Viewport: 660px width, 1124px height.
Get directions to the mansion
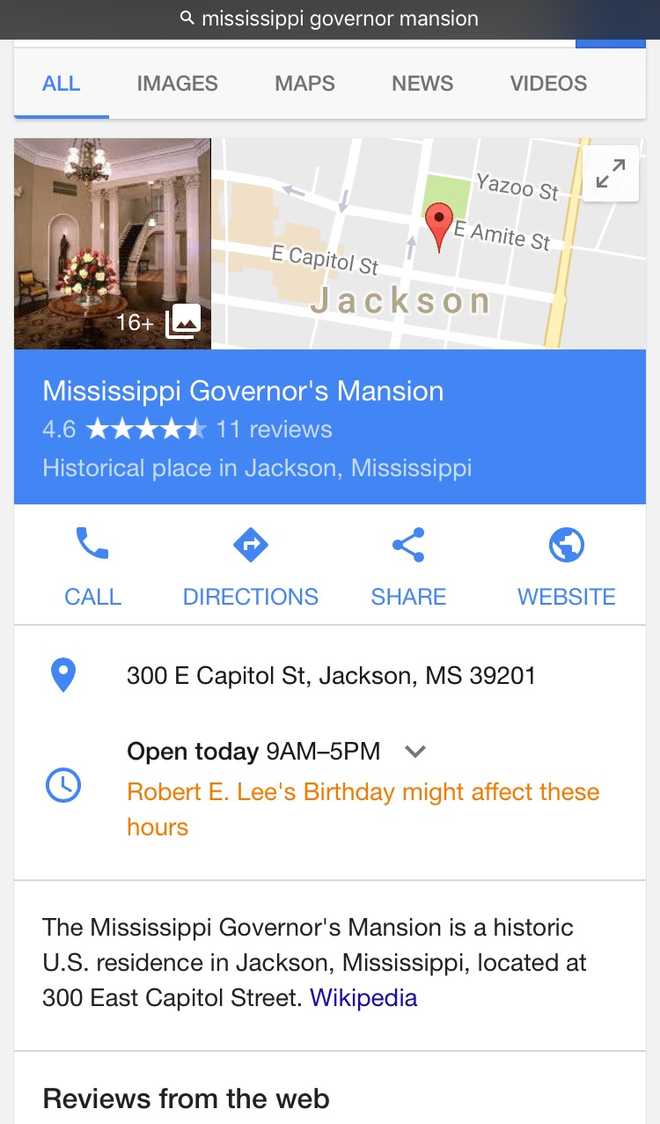(250, 567)
